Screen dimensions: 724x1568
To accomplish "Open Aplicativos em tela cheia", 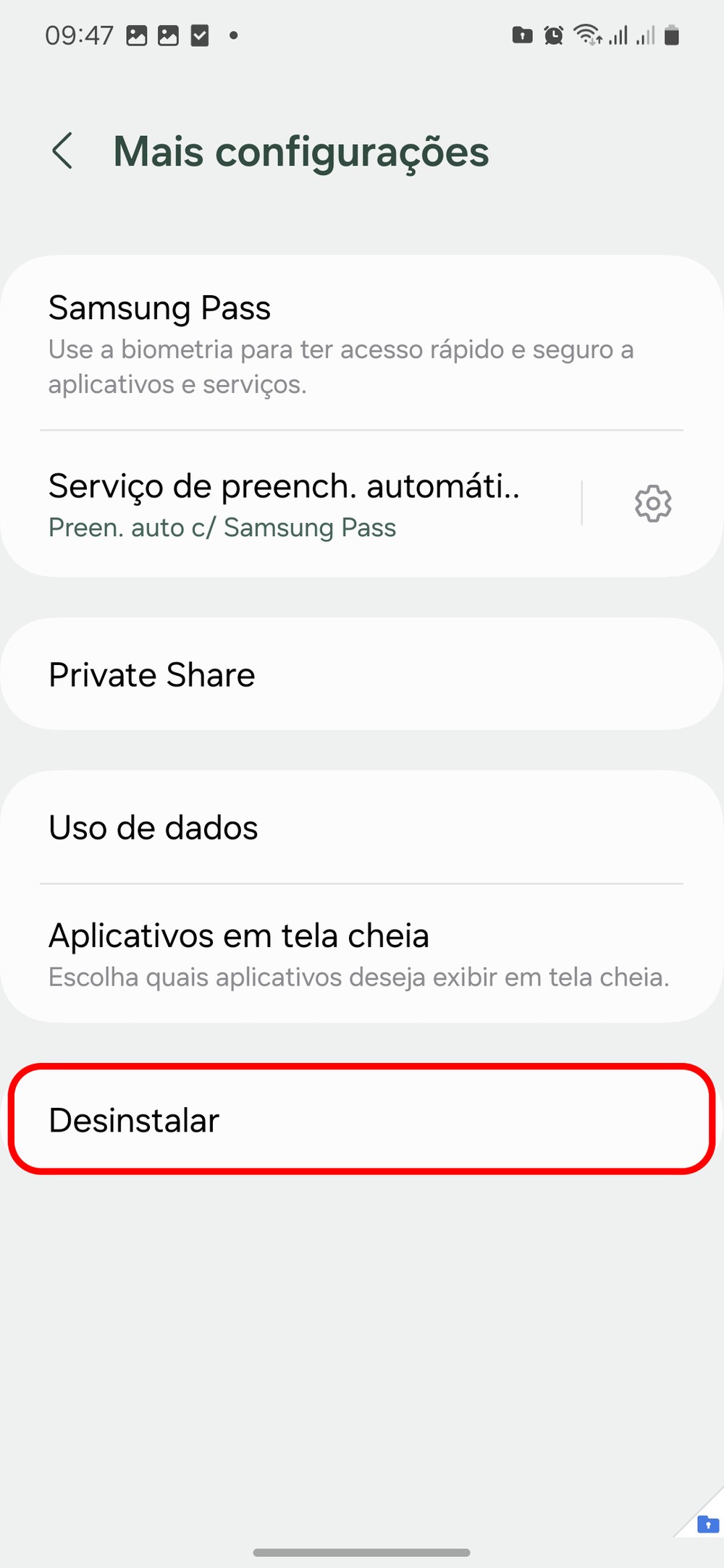I will tap(362, 954).
